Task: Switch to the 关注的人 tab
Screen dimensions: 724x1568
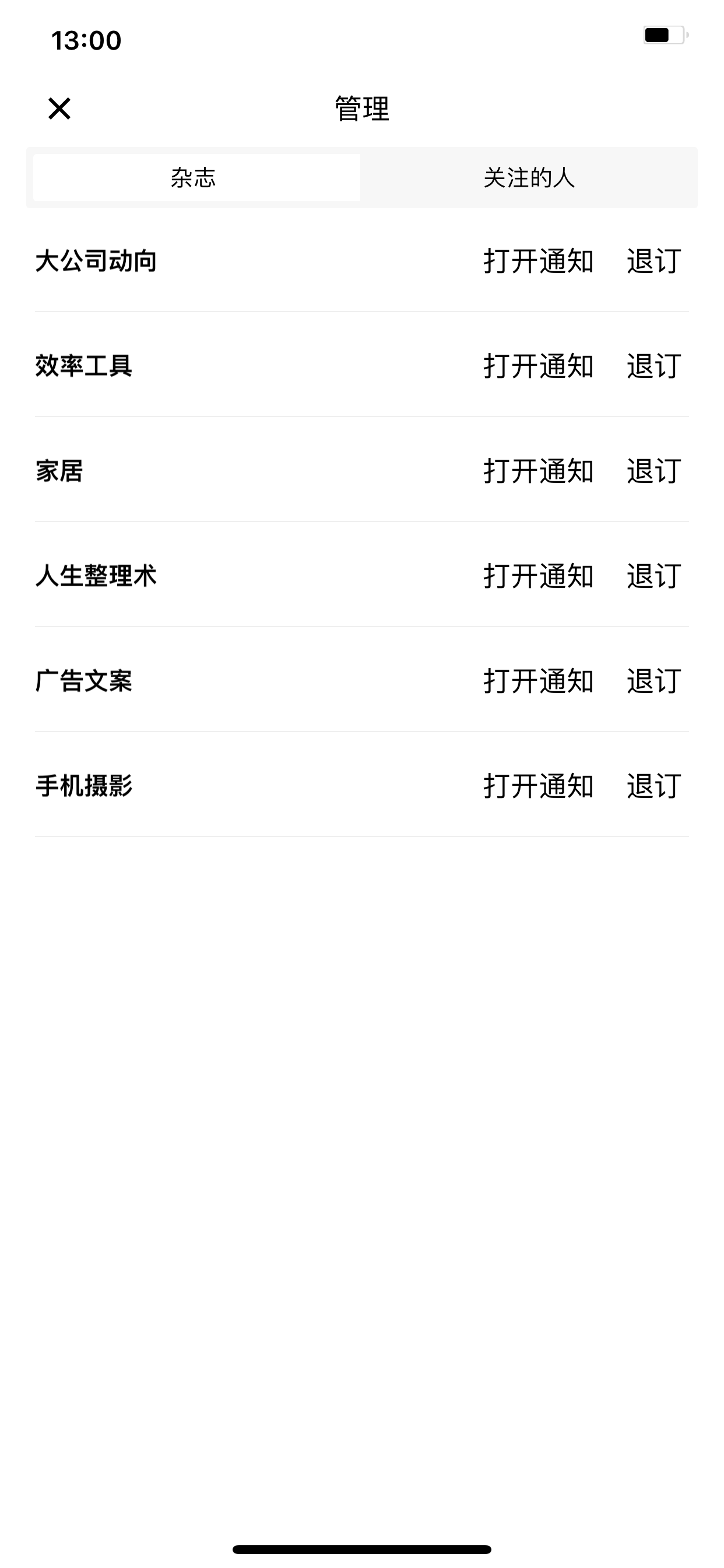Action: point(529,178)
